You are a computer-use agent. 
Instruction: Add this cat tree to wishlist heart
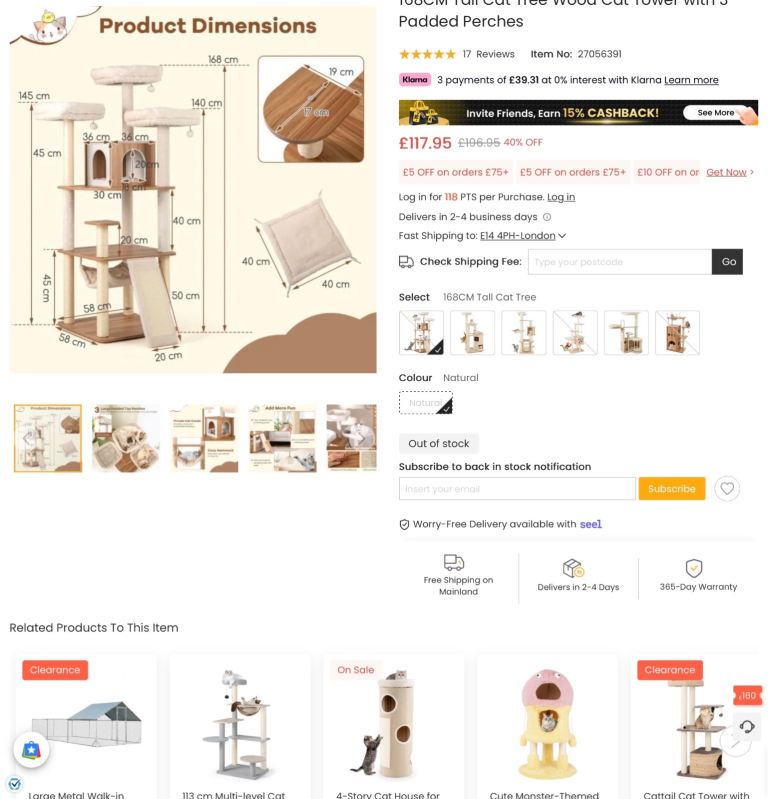pos(727,489)
